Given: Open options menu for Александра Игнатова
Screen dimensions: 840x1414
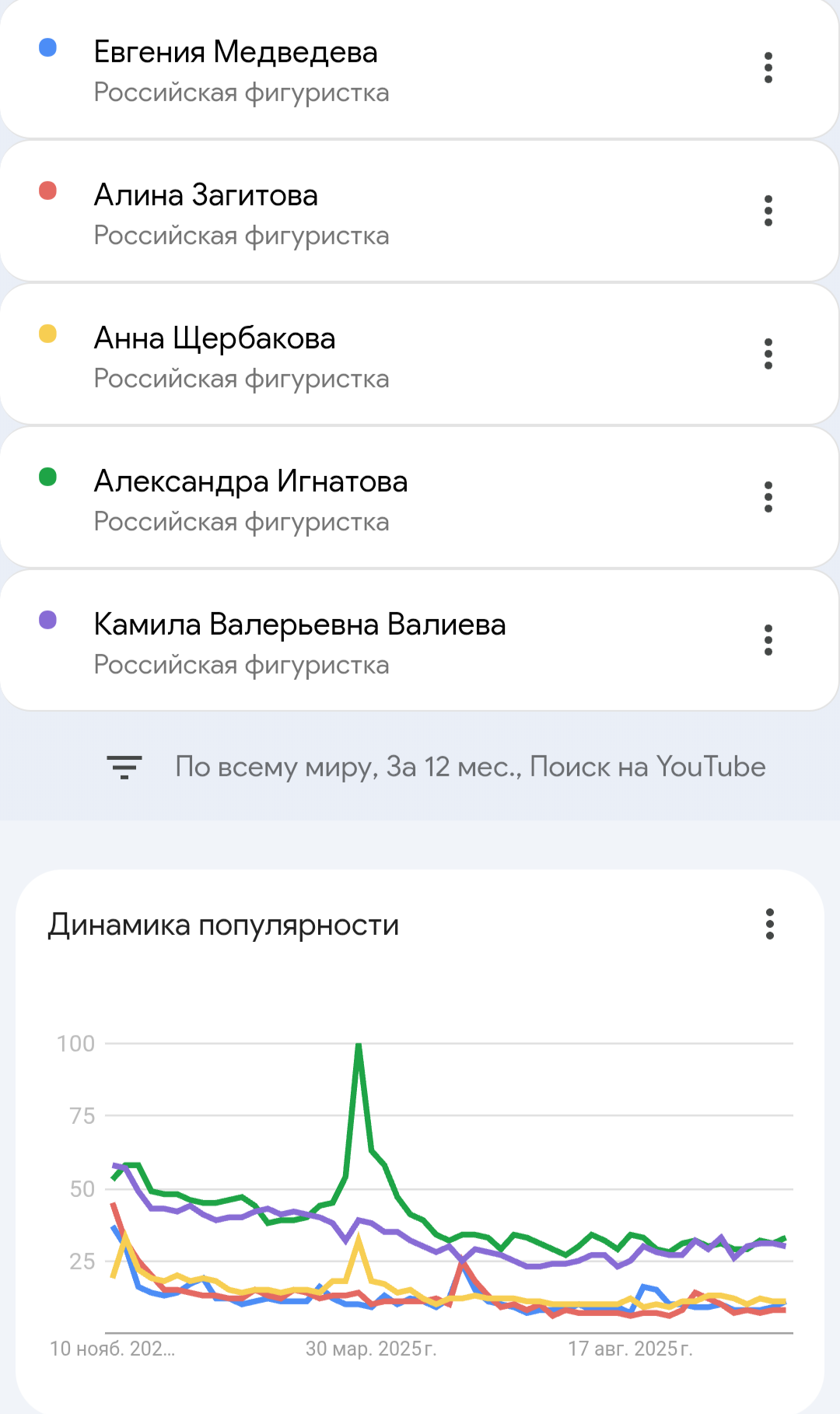Looking at the screenshot, I should point(768,497).
